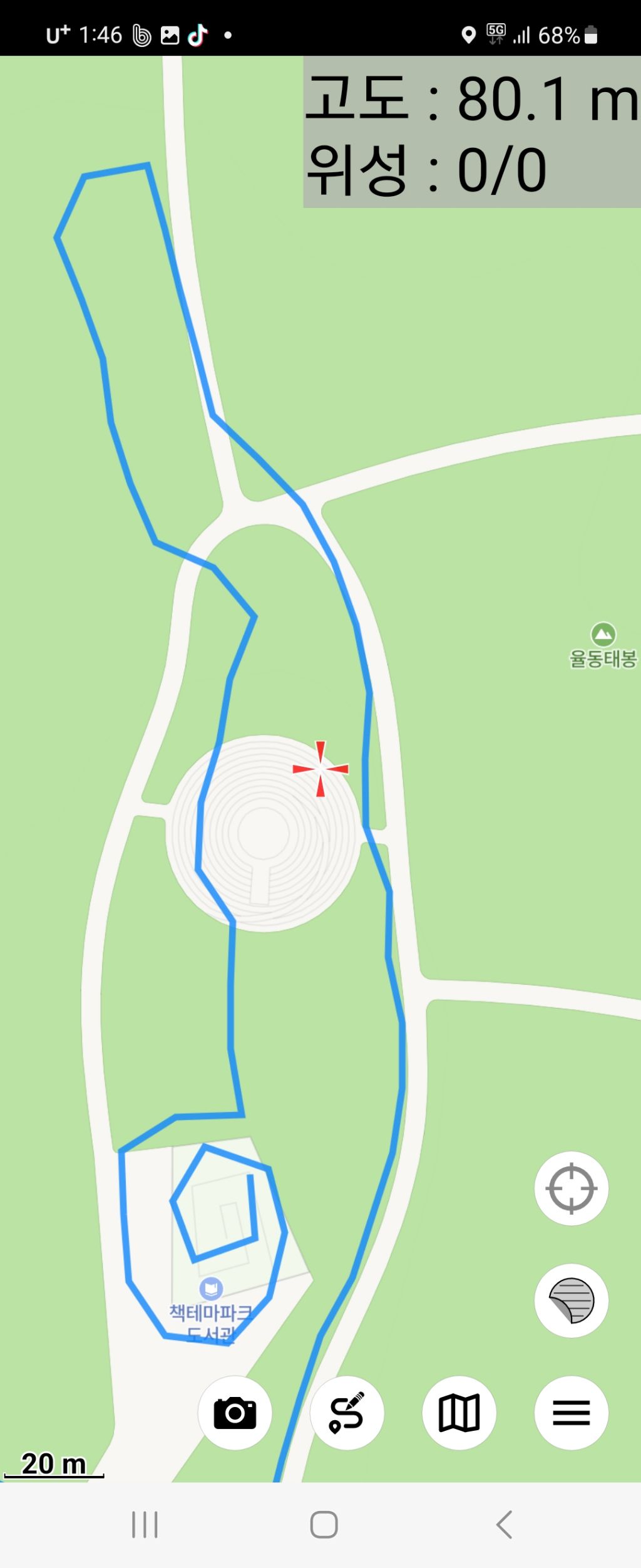Tap the camera button

coord(235,1413)
